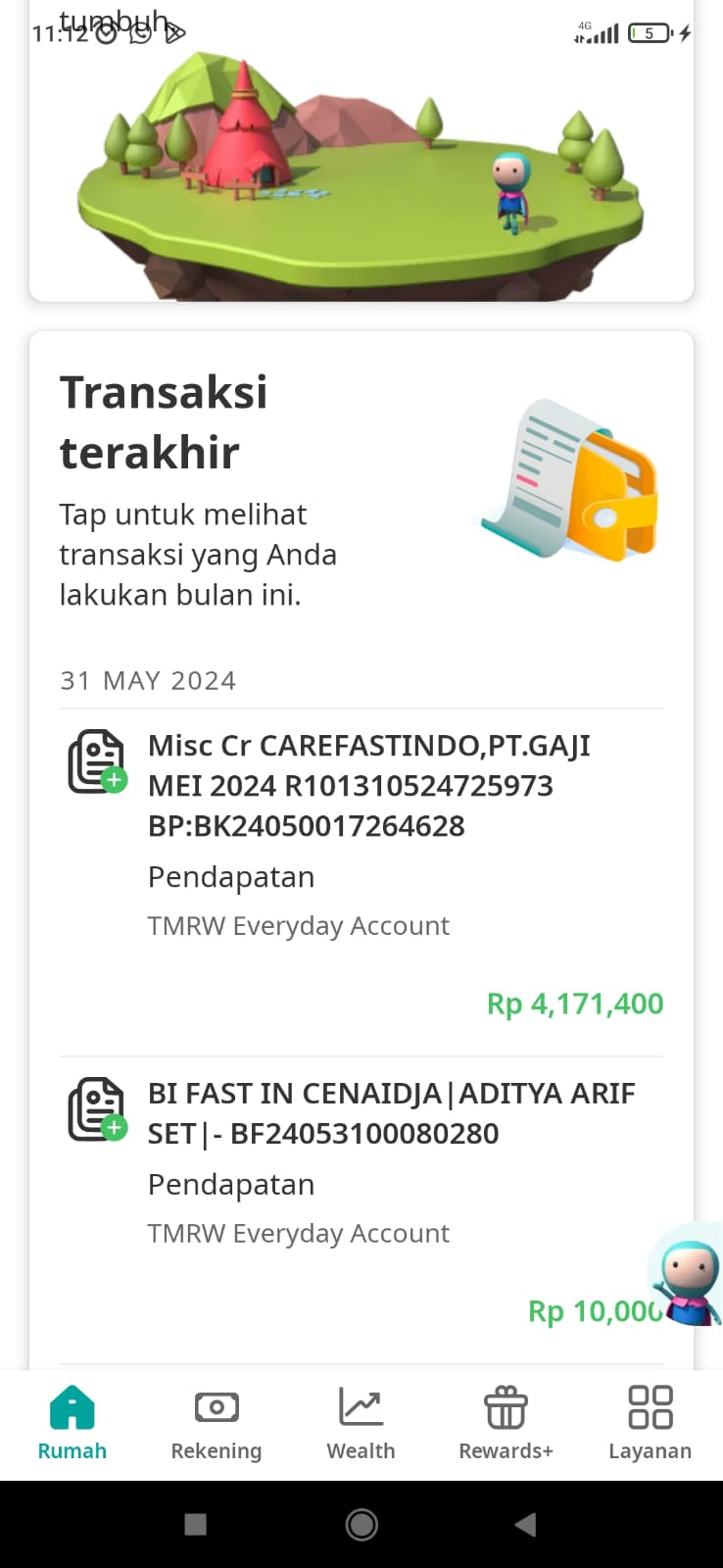Viewport: 723px width, 1568px height.
Task: Go back with the system back button
Action: (526, 1524)
